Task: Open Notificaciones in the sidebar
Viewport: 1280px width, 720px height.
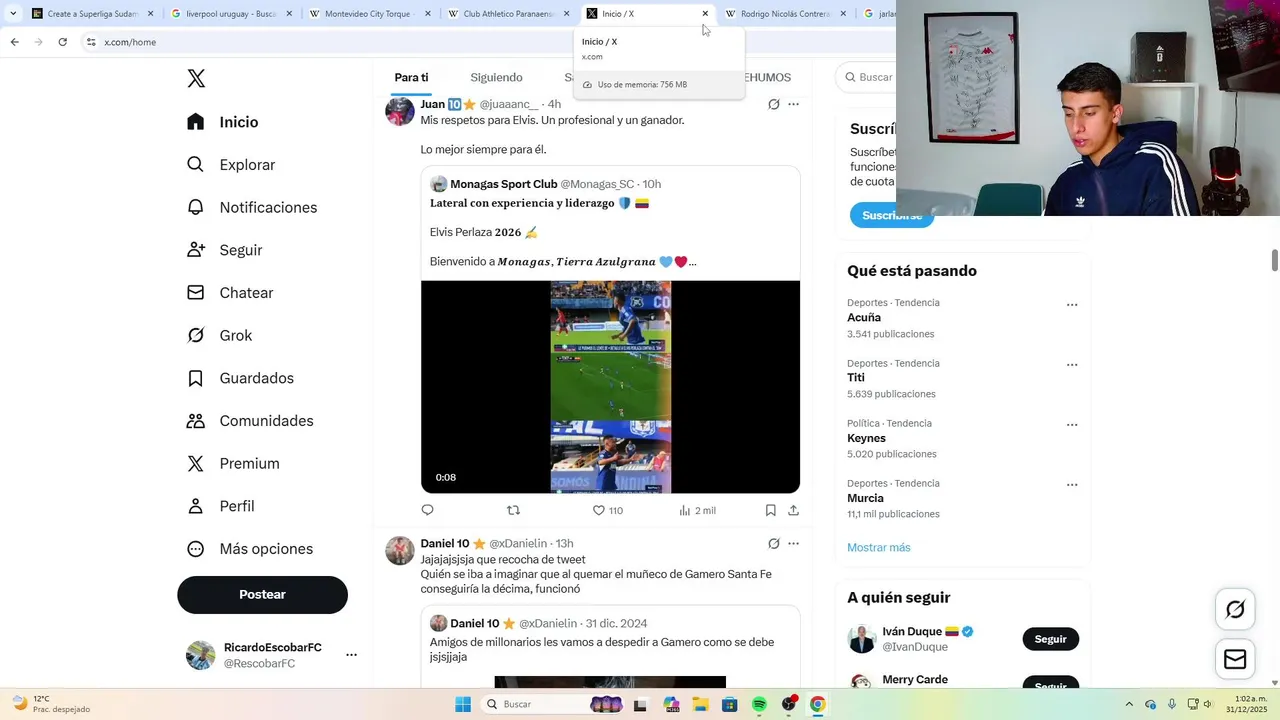Action: pos(268,208)
